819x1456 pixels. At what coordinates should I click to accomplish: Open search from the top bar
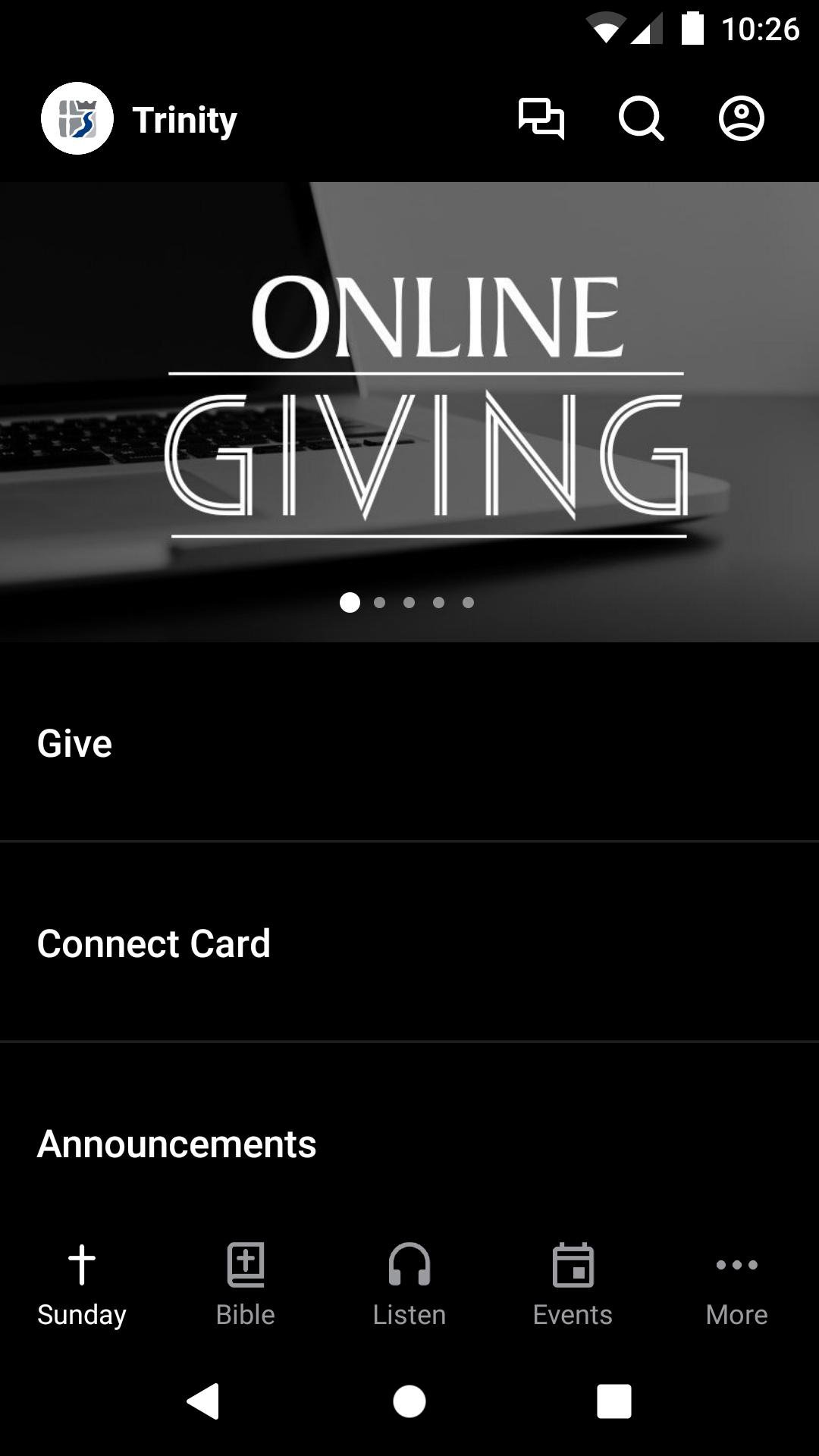coord(641,119)
